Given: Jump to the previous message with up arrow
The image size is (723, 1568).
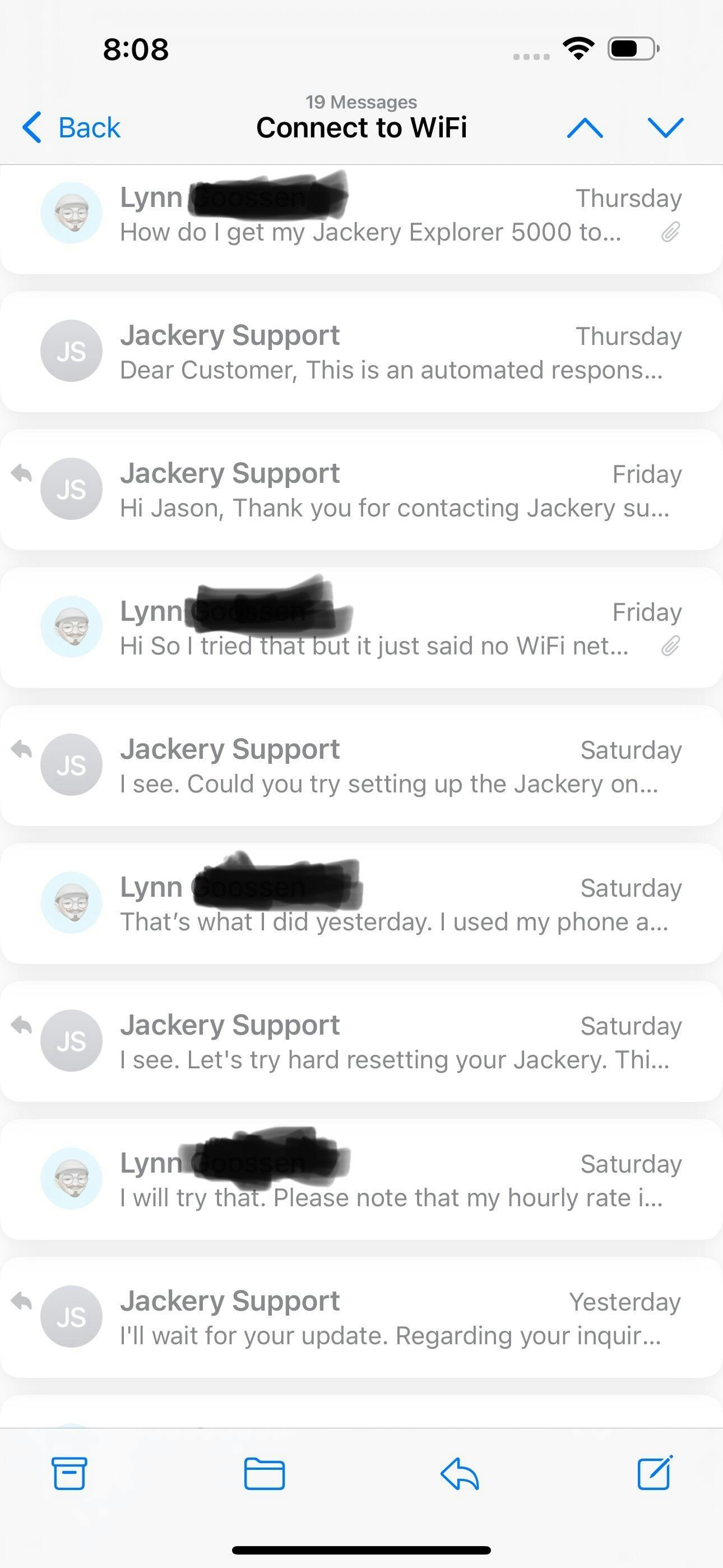Looking at the screenshot, I should [584, 128].
